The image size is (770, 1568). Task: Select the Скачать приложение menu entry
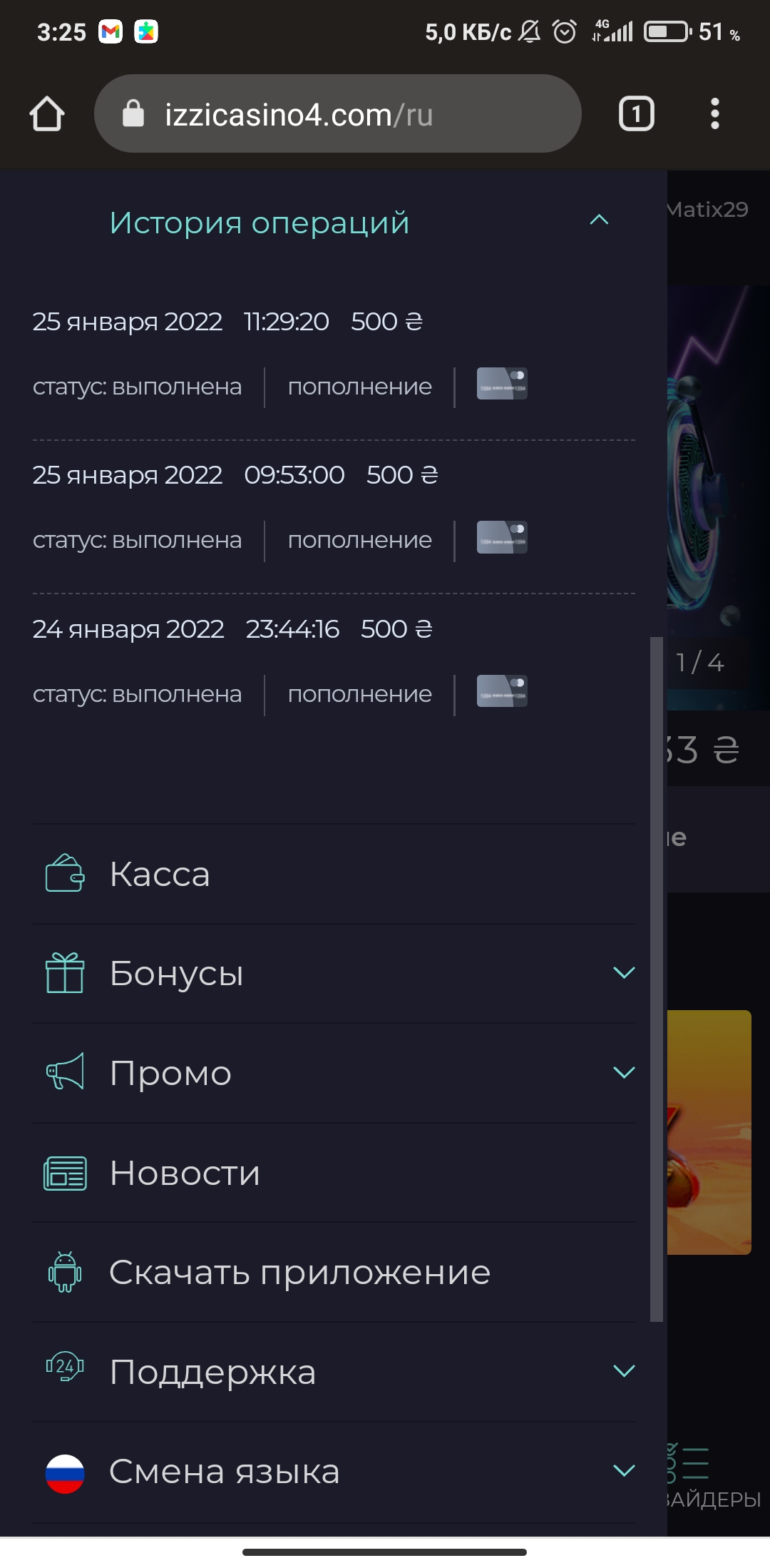(x=299, y=1272)
